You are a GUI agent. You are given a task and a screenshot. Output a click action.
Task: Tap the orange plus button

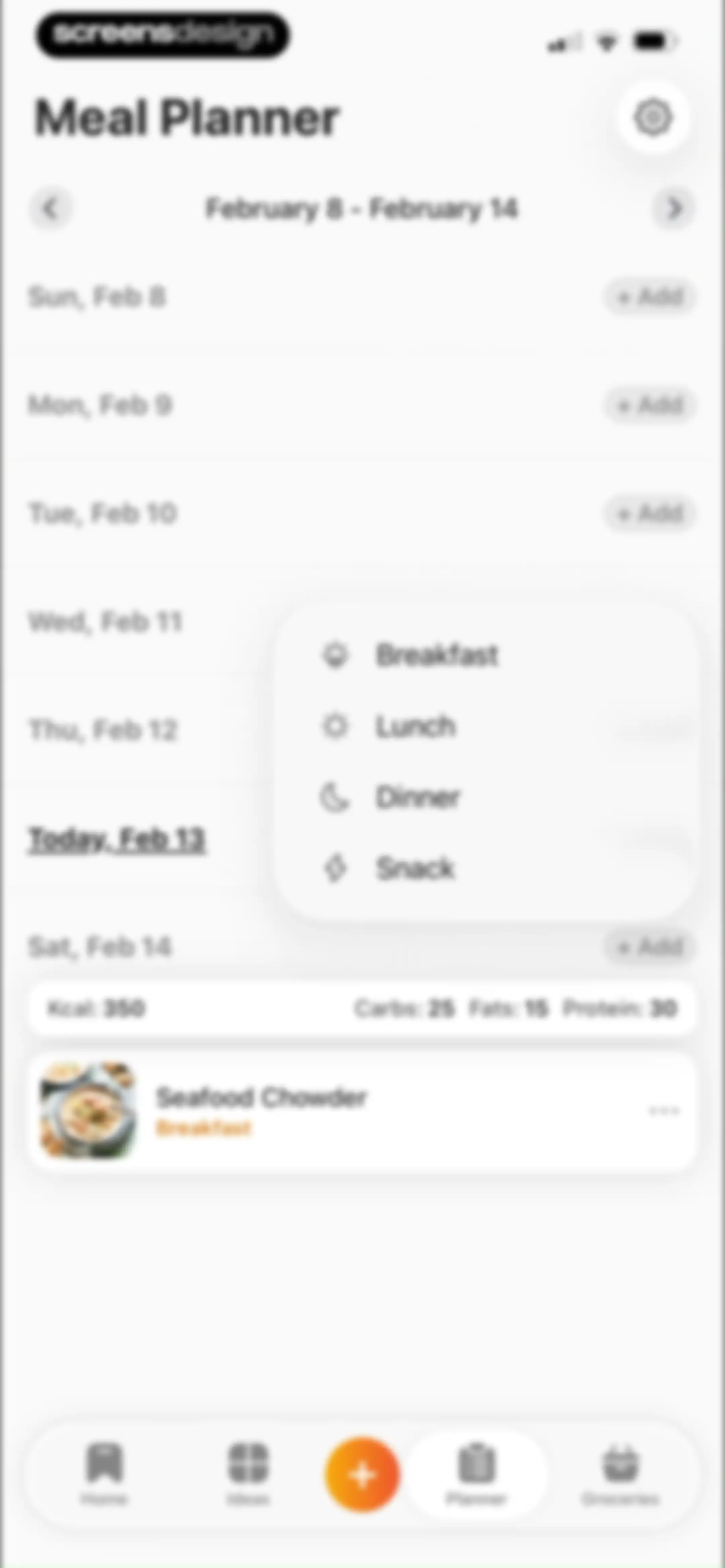362,1475
